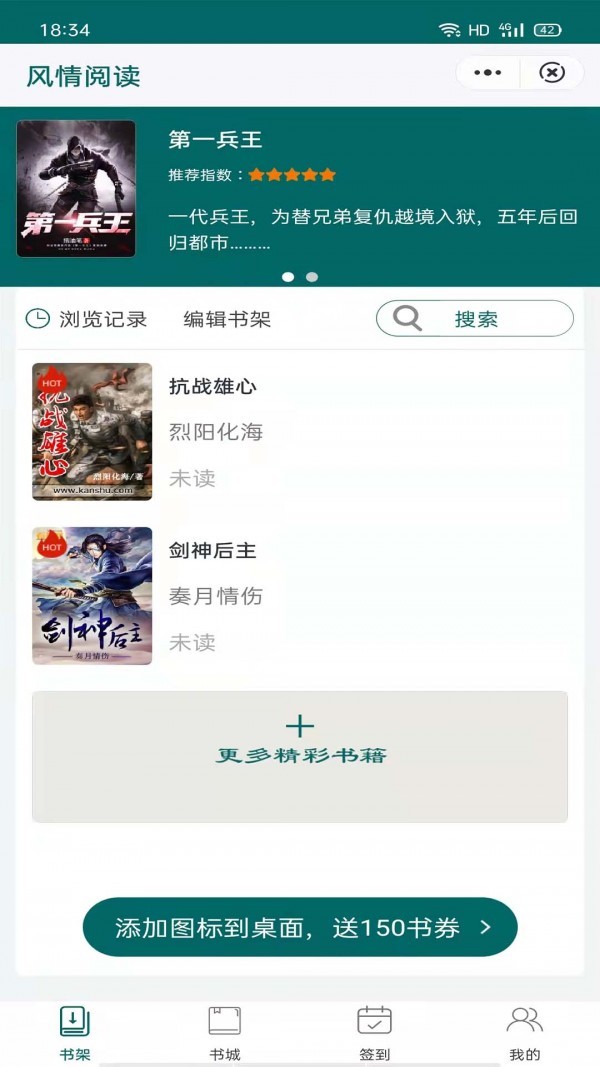Open 浏览记录 browsing history
The width and height of the screenshot is (600, 1067).
coord(87,319)
